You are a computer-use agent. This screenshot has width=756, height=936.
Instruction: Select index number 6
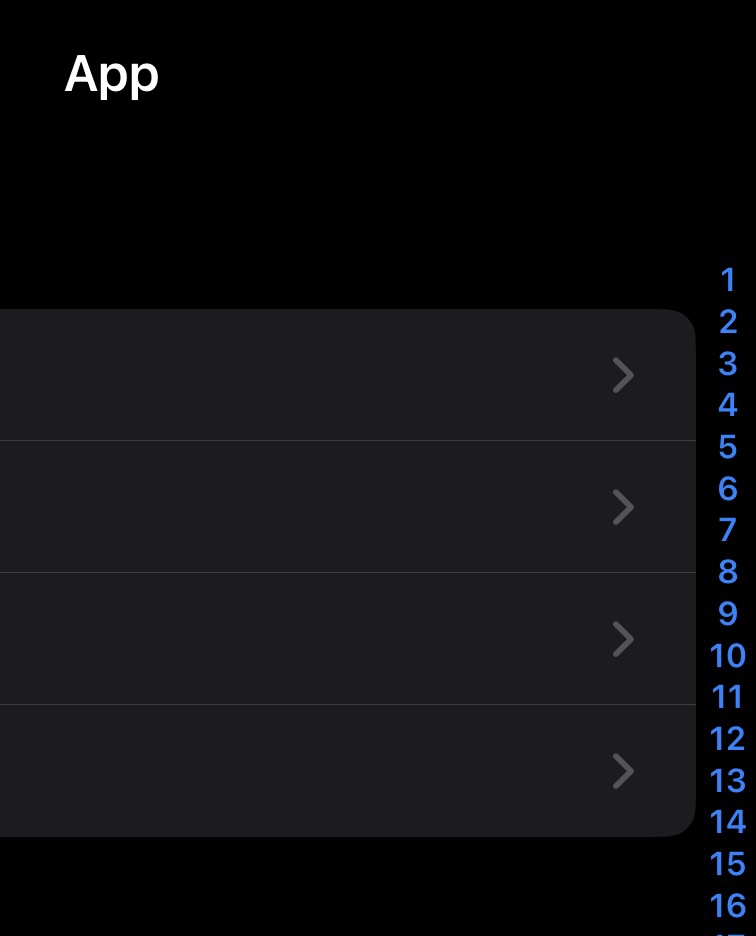[728, 489]
